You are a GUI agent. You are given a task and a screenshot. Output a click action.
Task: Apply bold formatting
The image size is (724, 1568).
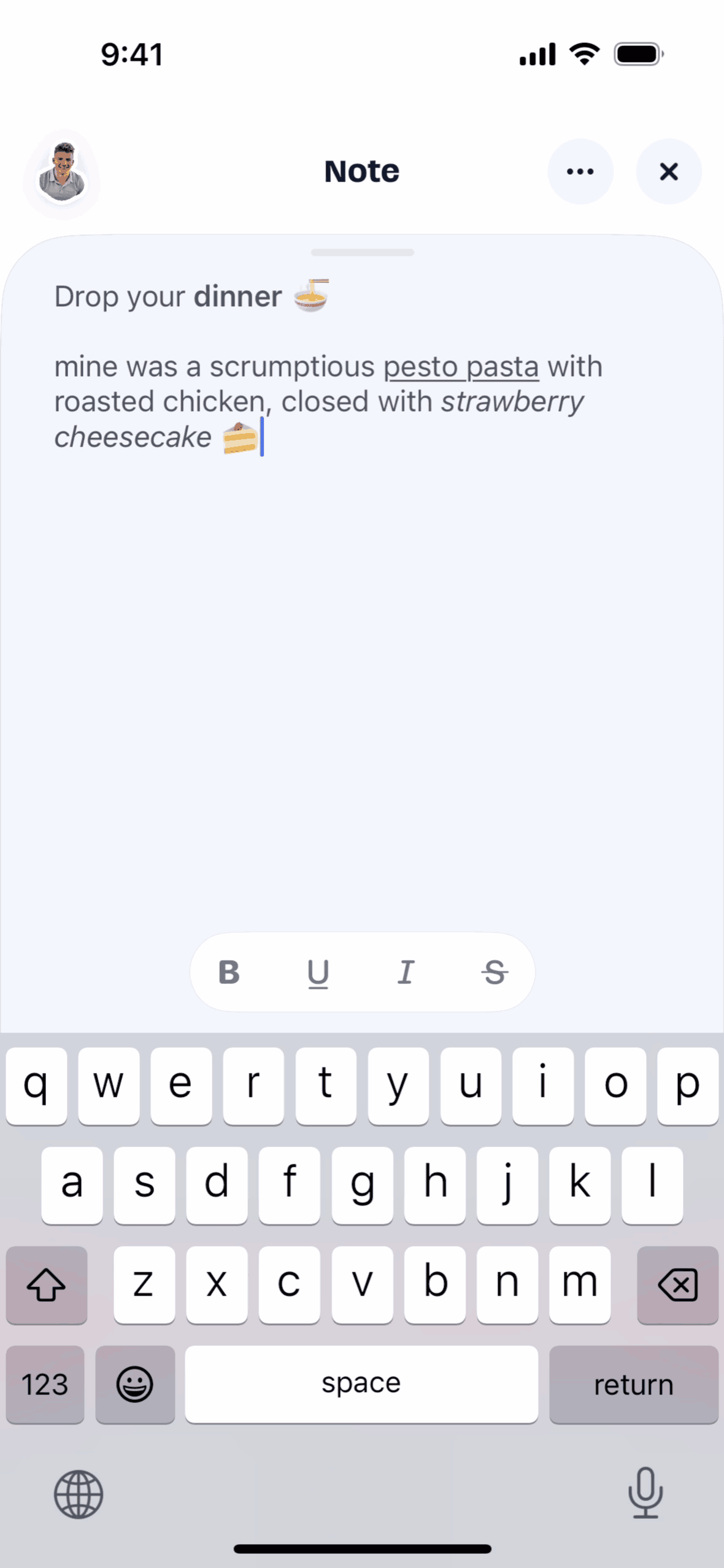tap(229, 972)
